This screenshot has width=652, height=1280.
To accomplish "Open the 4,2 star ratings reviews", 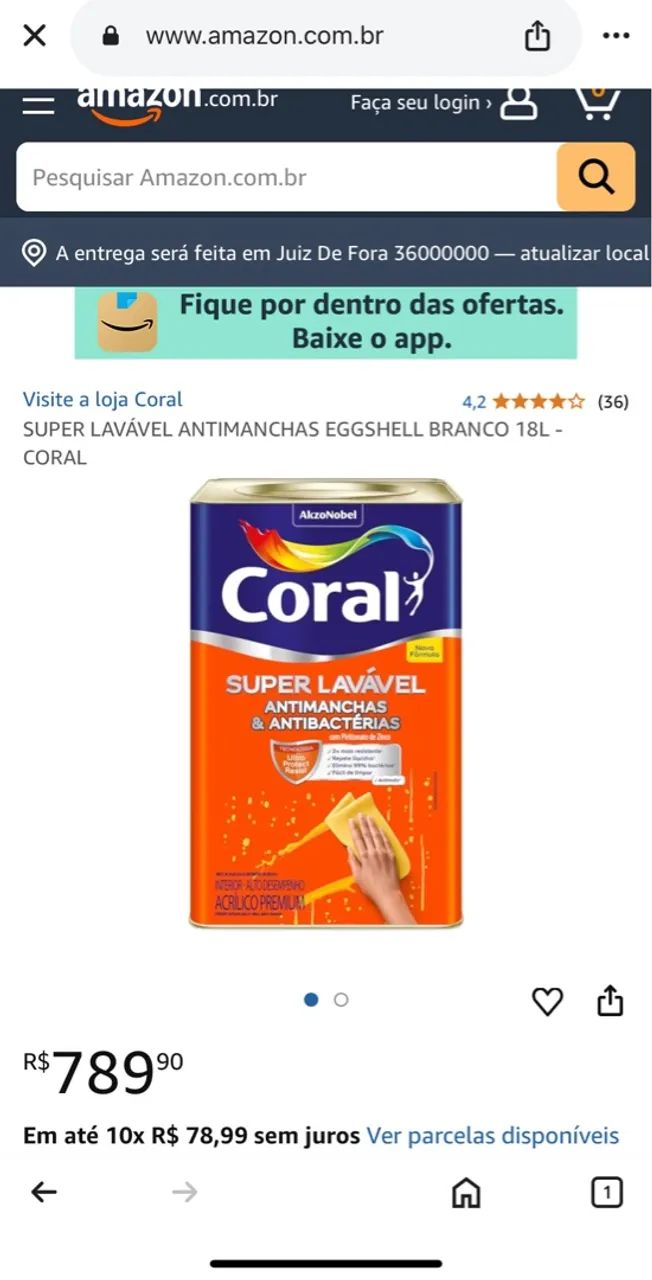I will pos(538,402).
